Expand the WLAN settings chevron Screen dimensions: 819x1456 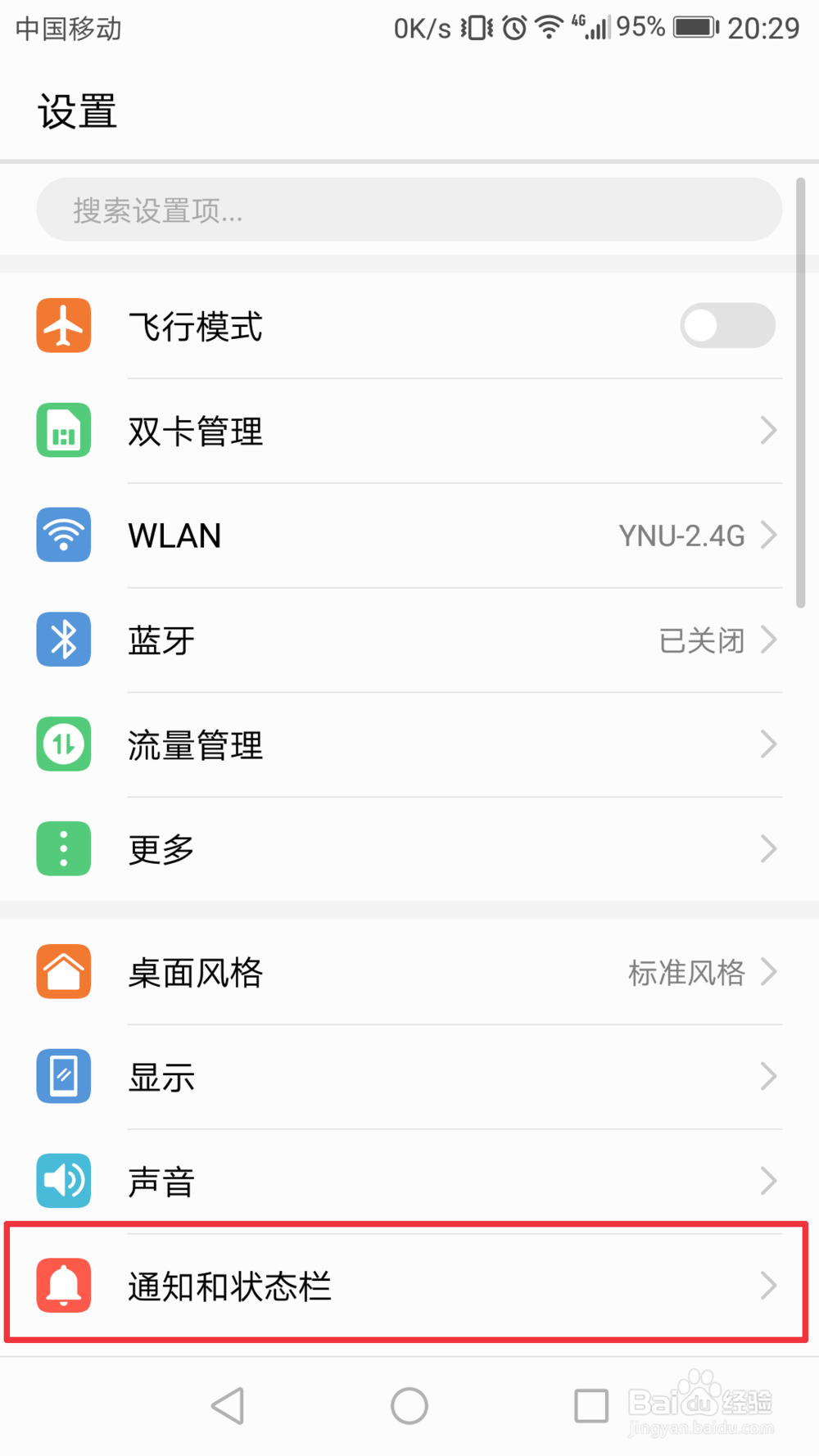(x=768, y=535)
